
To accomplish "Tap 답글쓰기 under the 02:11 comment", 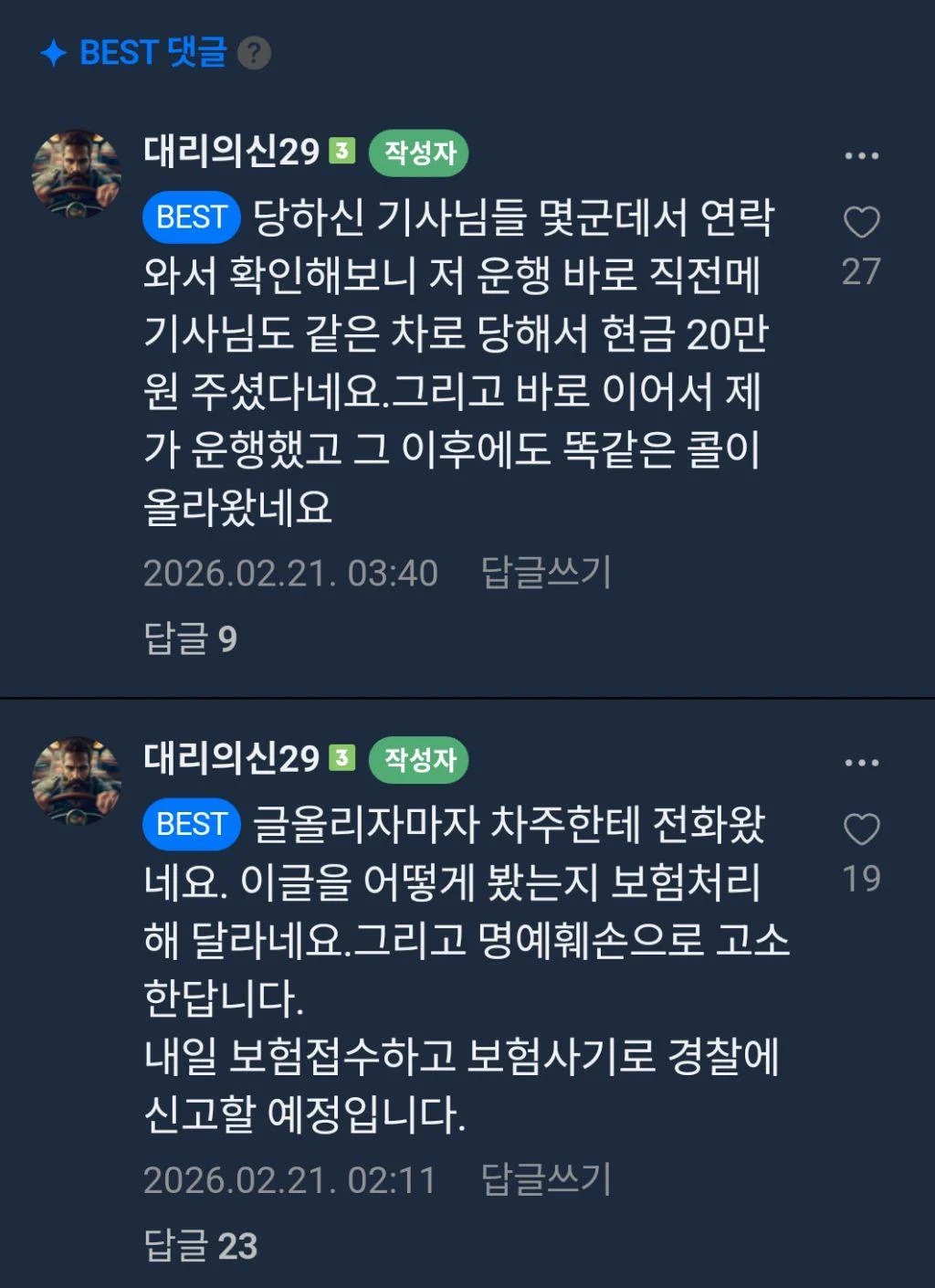I will [x=546, y=1179].
